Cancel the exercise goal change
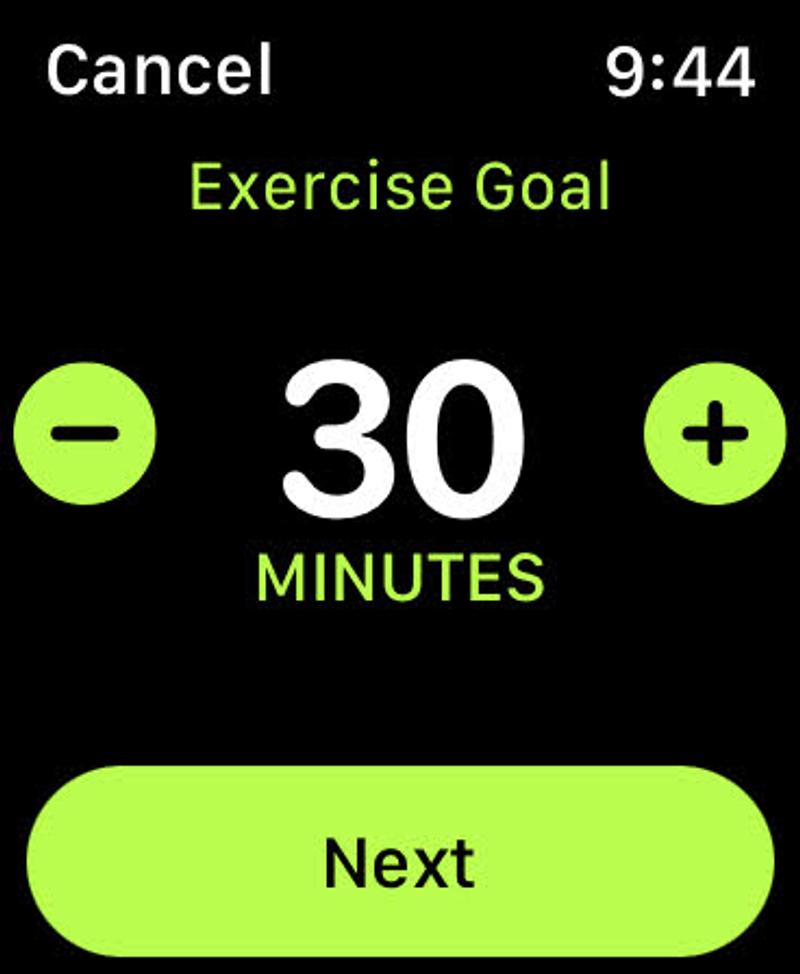Viewport: 800px width, 974px height. tap(159, 71)
